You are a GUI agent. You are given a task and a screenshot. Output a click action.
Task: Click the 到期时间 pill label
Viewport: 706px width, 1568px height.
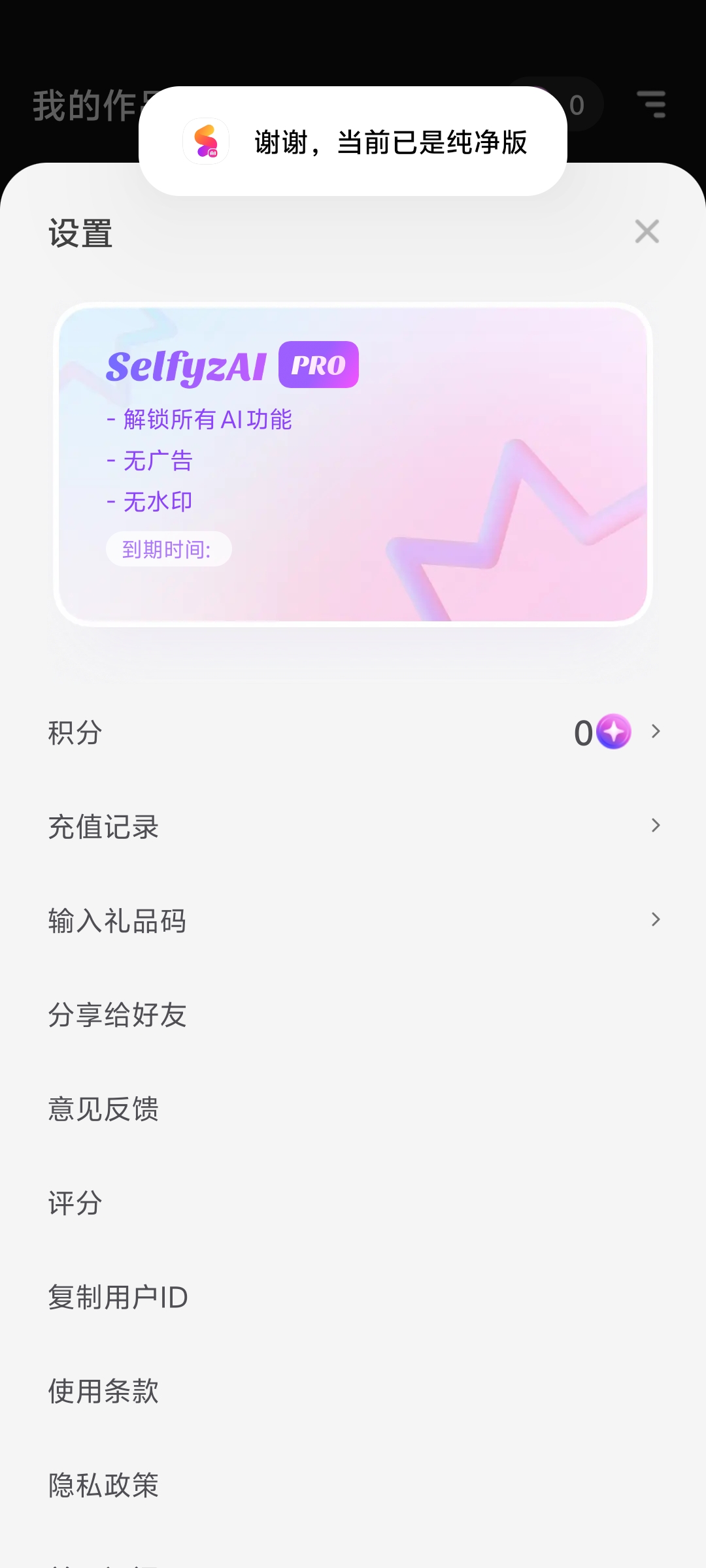click(x=167, y=549)
